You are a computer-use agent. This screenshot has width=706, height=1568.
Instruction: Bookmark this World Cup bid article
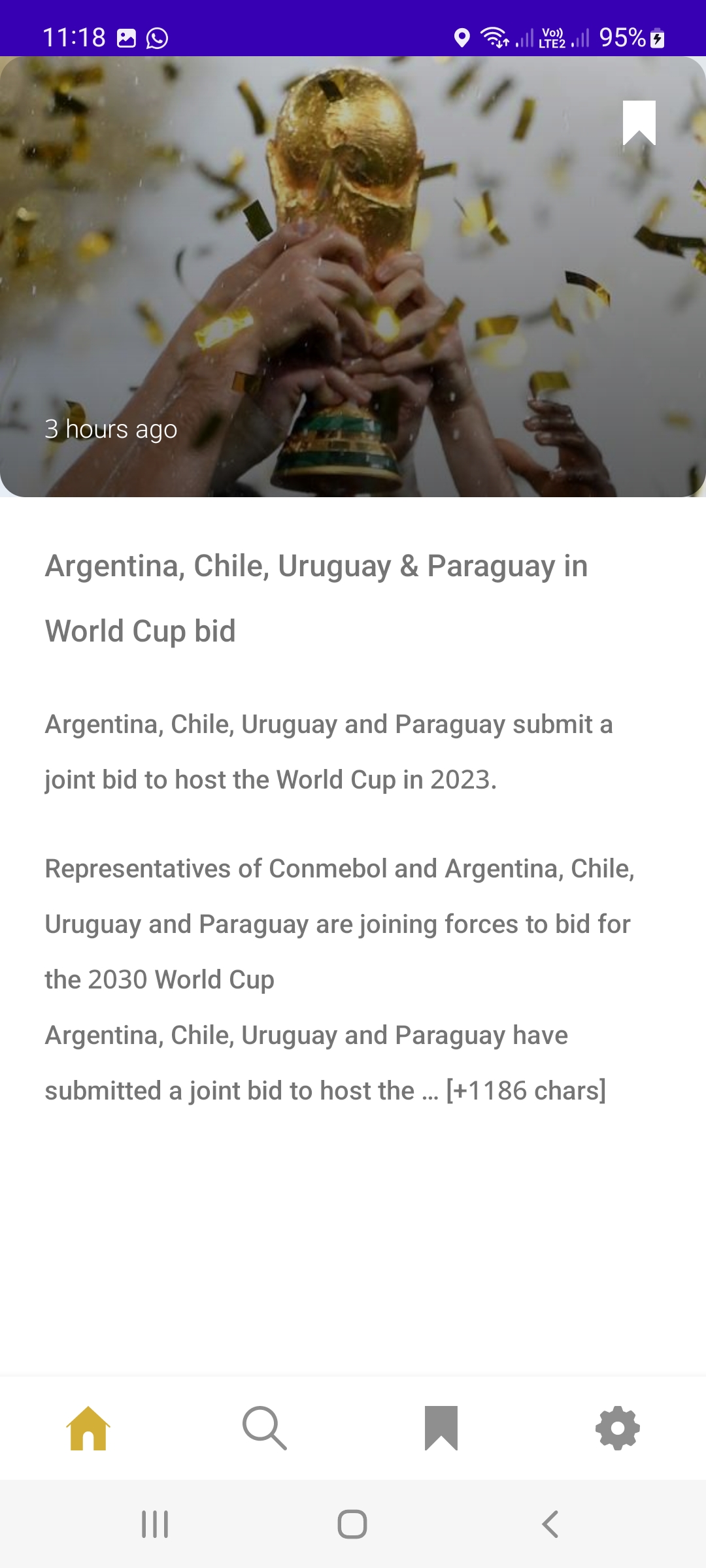coord(639,122)
